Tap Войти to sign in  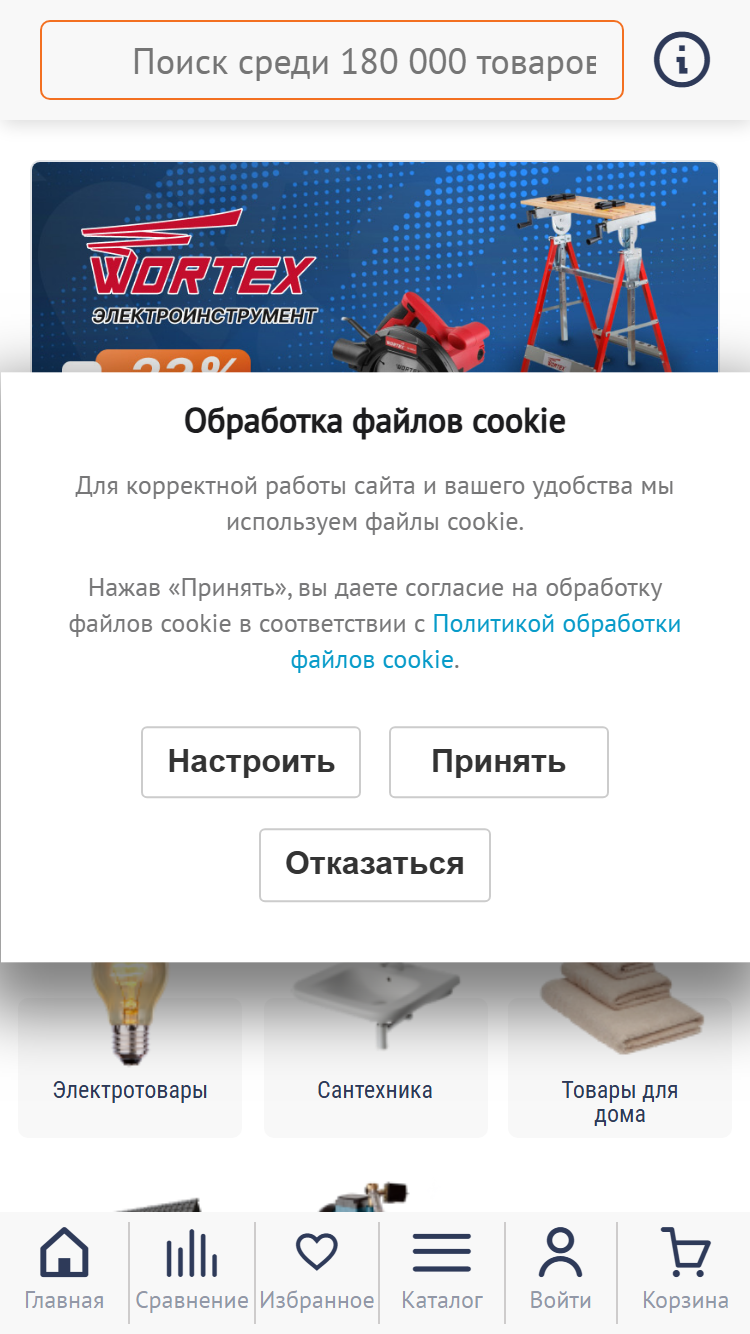[561, 1270]
